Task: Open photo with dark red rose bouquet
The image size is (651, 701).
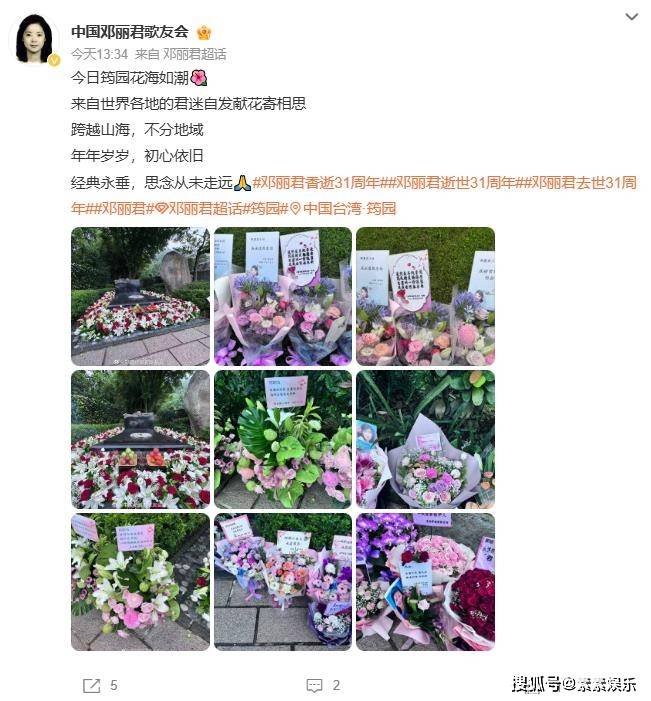Action: (426, 582)
